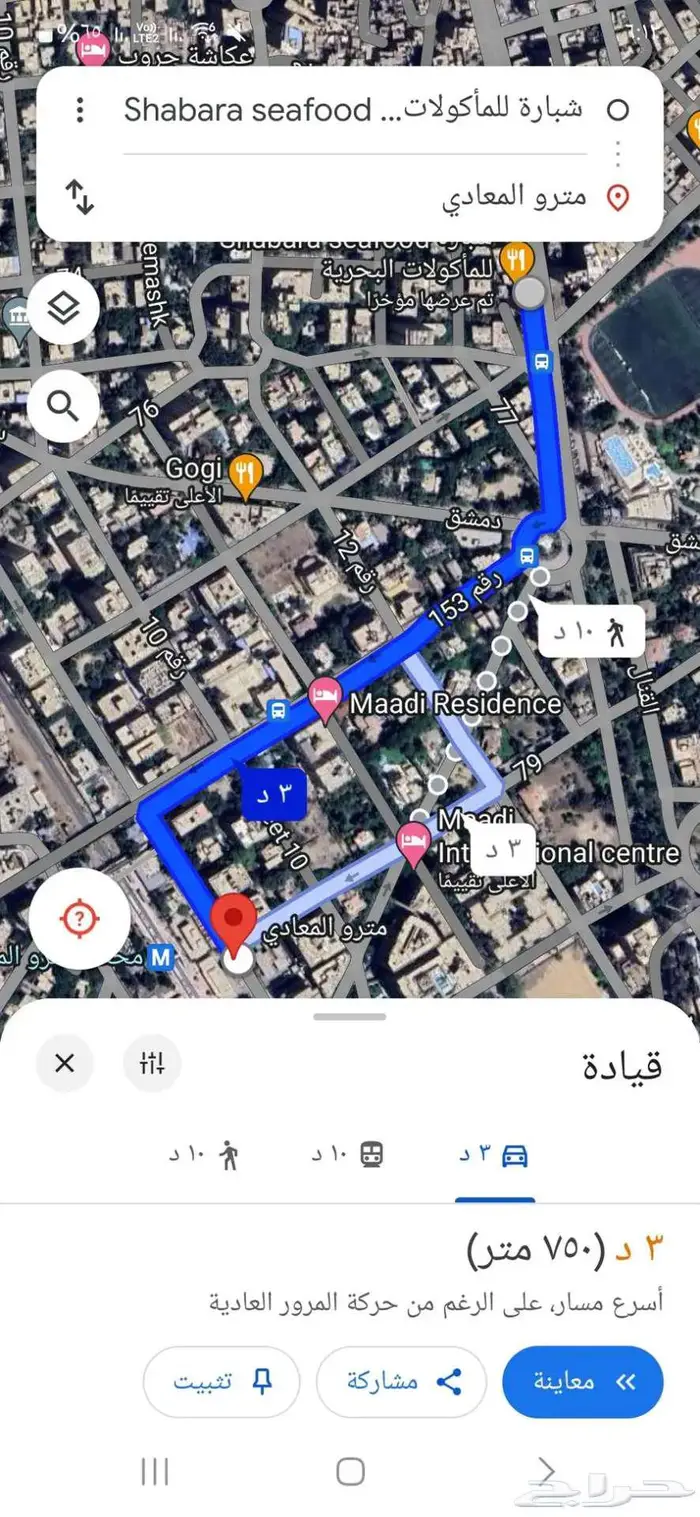Close the directions panel

tap(64, 1062)
